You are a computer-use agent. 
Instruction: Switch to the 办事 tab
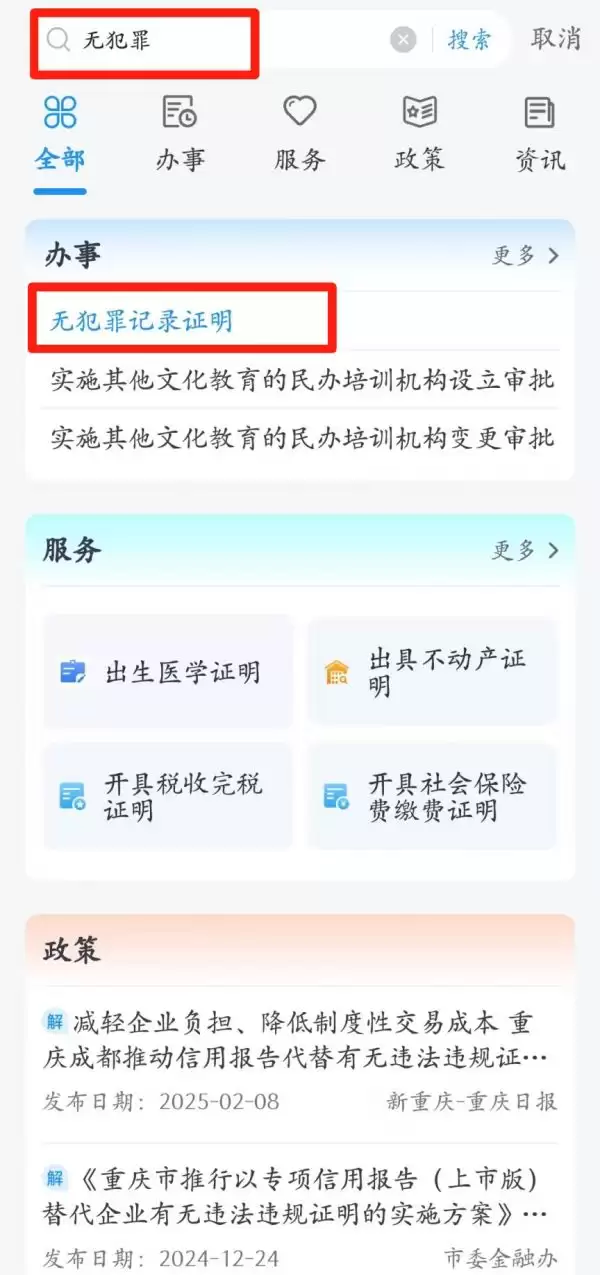(x=180, y=133)
